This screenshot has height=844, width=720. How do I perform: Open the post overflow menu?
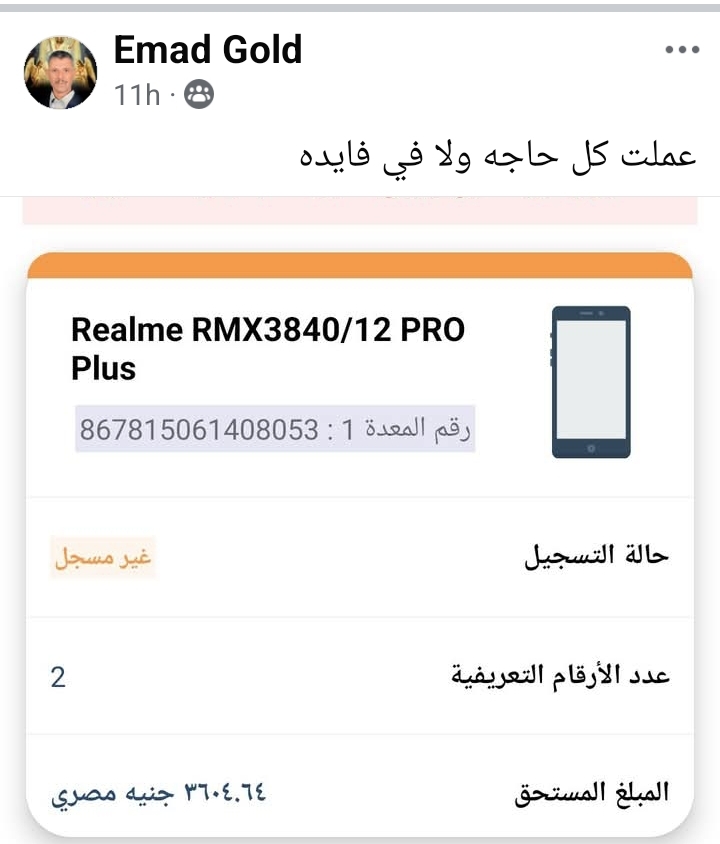(x=682, y=50)
